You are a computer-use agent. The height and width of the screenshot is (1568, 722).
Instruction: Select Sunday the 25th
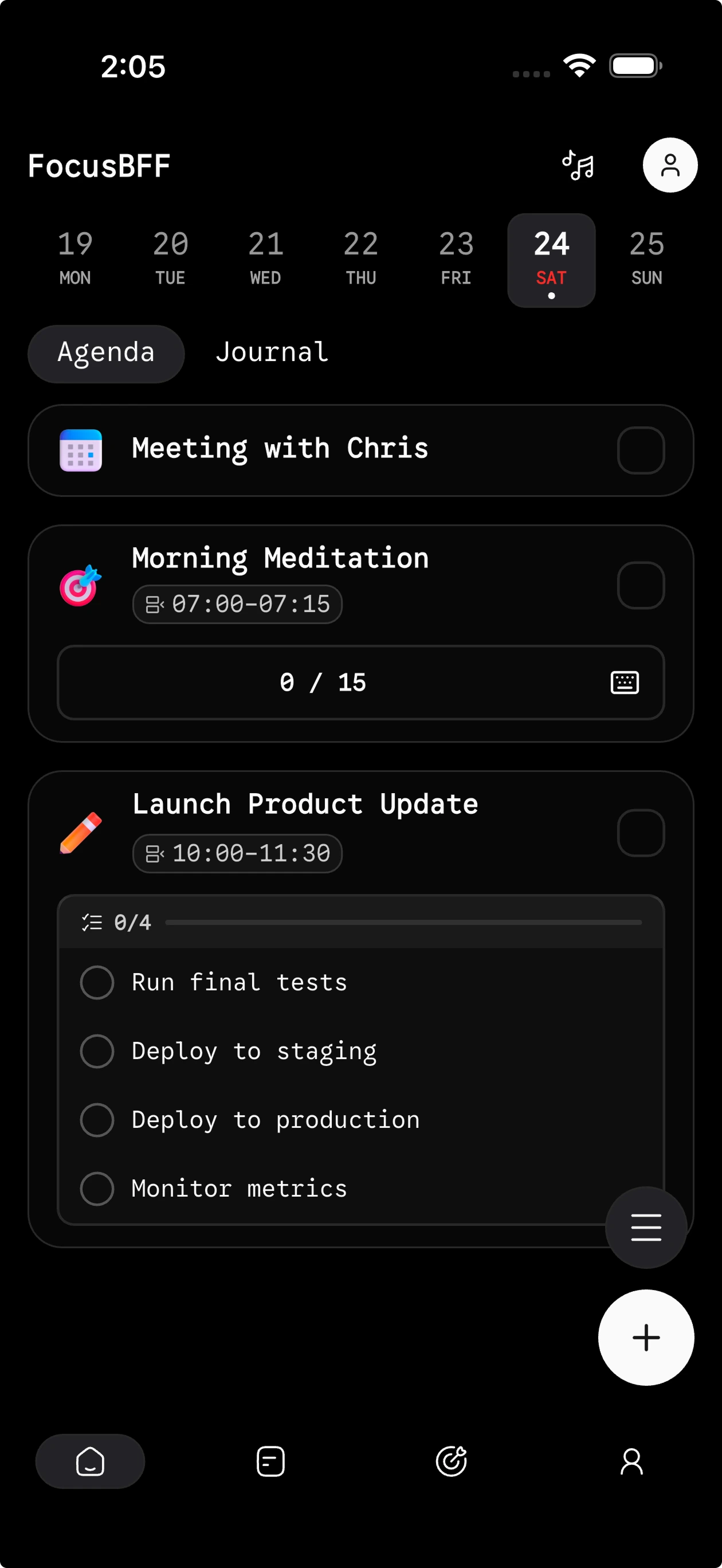646,258
